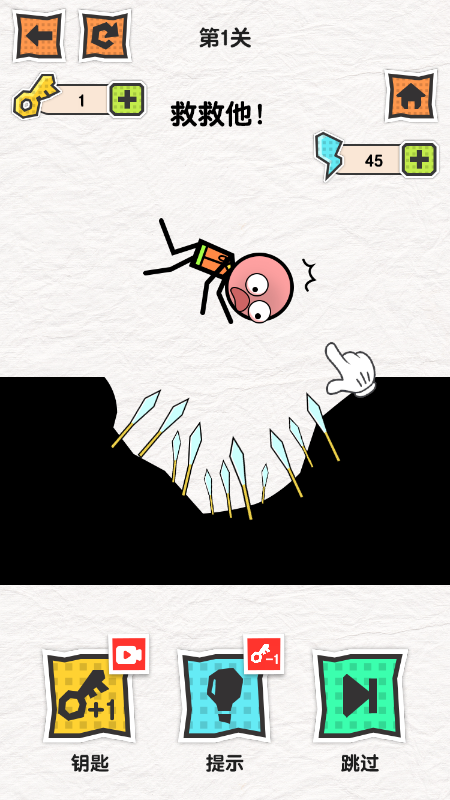This screenshot has height=800, width=450.
Task: Return to the home screen
Action: tap(411, 96)
